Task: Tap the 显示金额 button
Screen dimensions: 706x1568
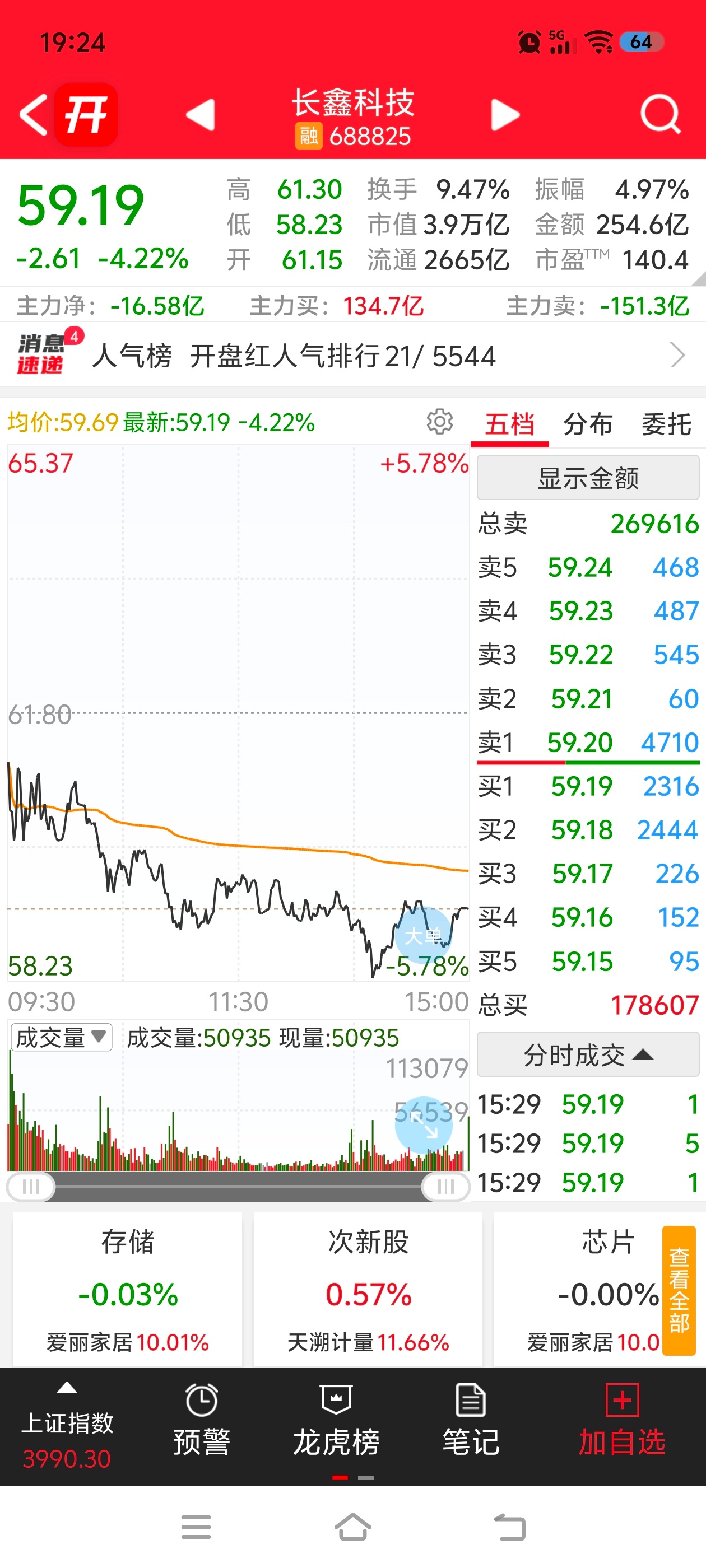Action: click(588, 478)
